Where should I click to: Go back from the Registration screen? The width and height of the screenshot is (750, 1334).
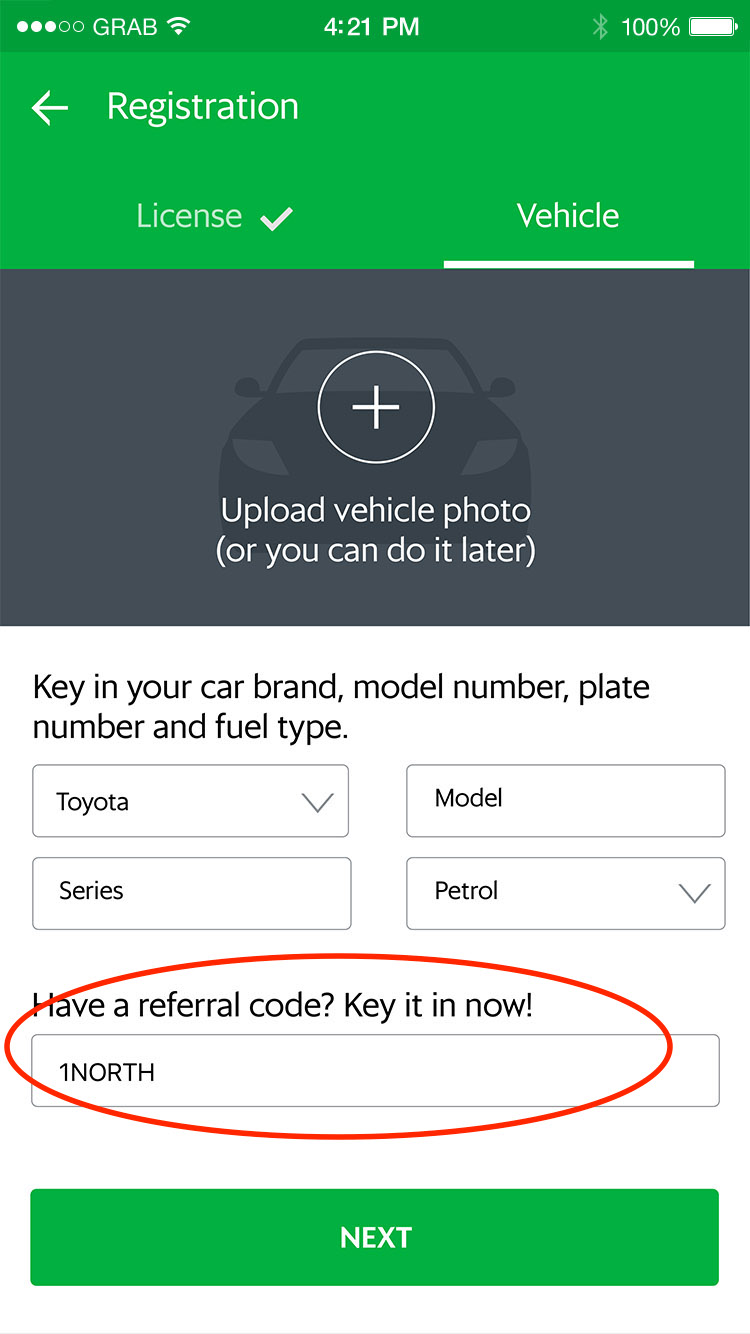click(50, 108)
